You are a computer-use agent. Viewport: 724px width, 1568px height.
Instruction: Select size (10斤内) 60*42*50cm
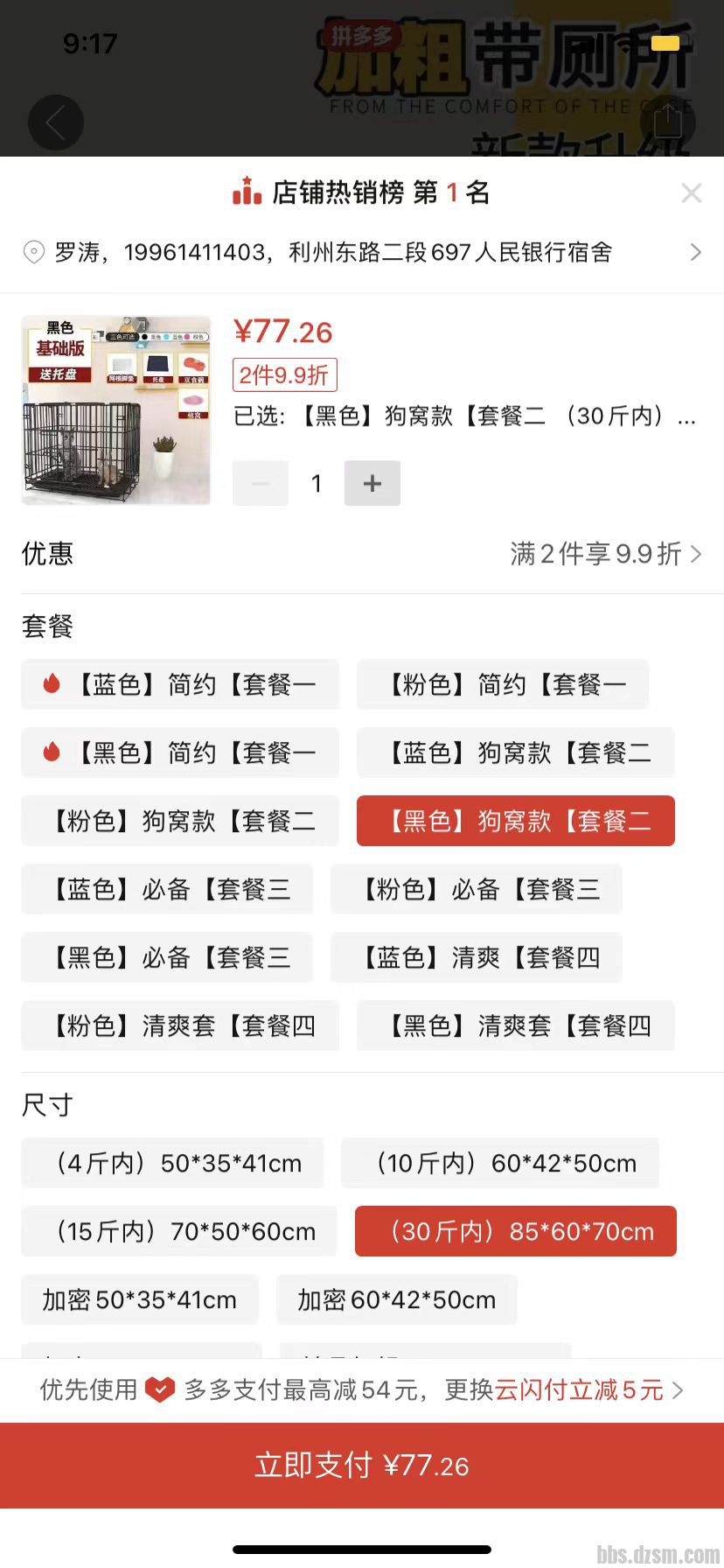coord(500,1163)
